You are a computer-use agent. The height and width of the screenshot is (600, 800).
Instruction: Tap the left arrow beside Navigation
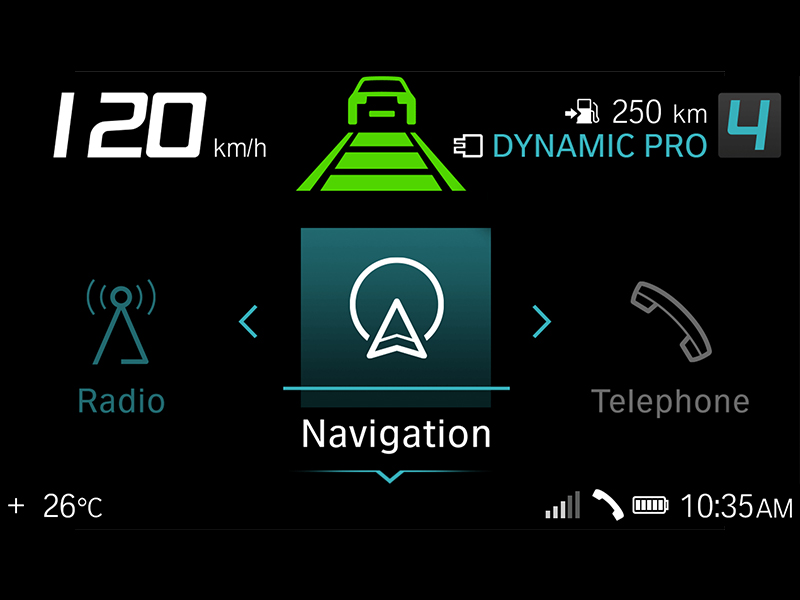pyautogui.click(x=248, y=321)
